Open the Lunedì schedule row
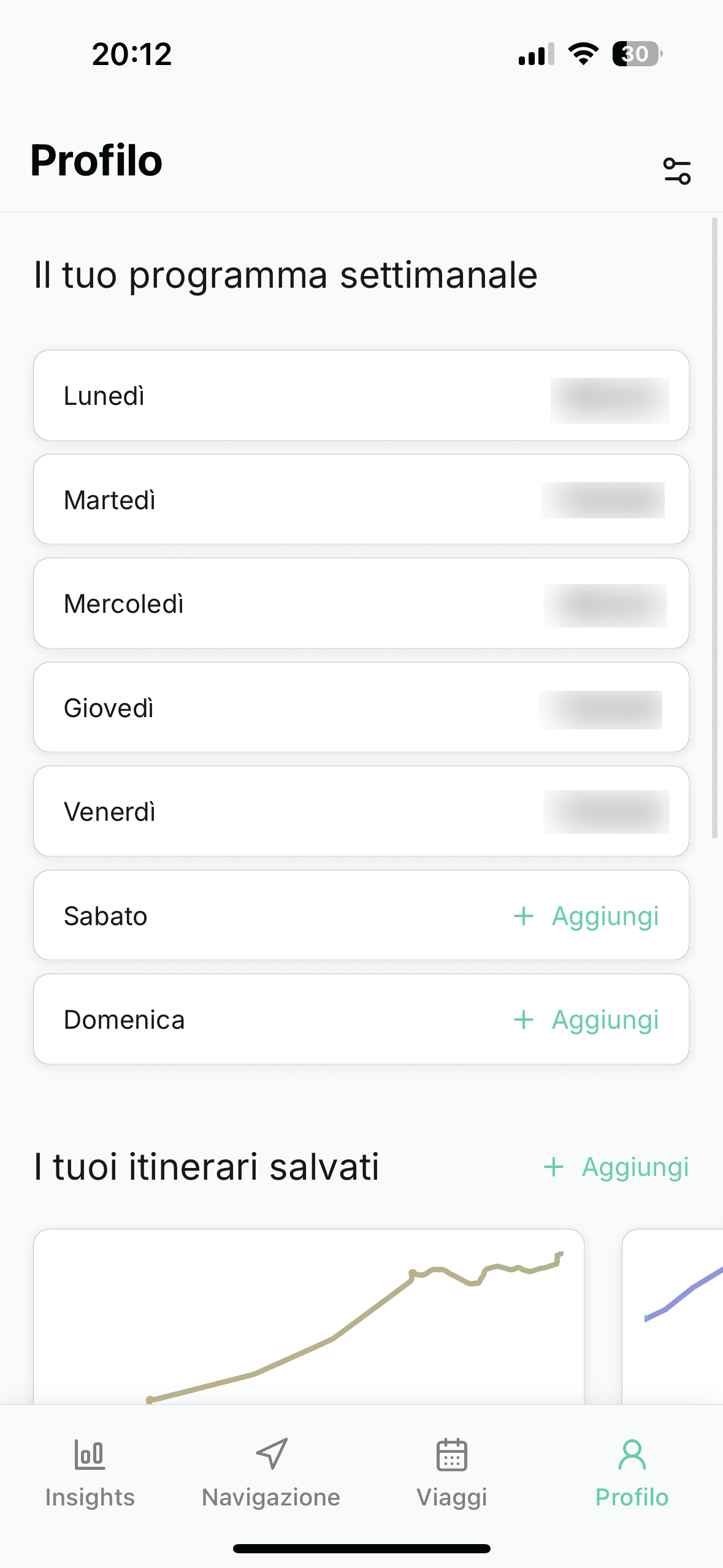Screen dimensions: 723x1568 click(x=361, y=395)
